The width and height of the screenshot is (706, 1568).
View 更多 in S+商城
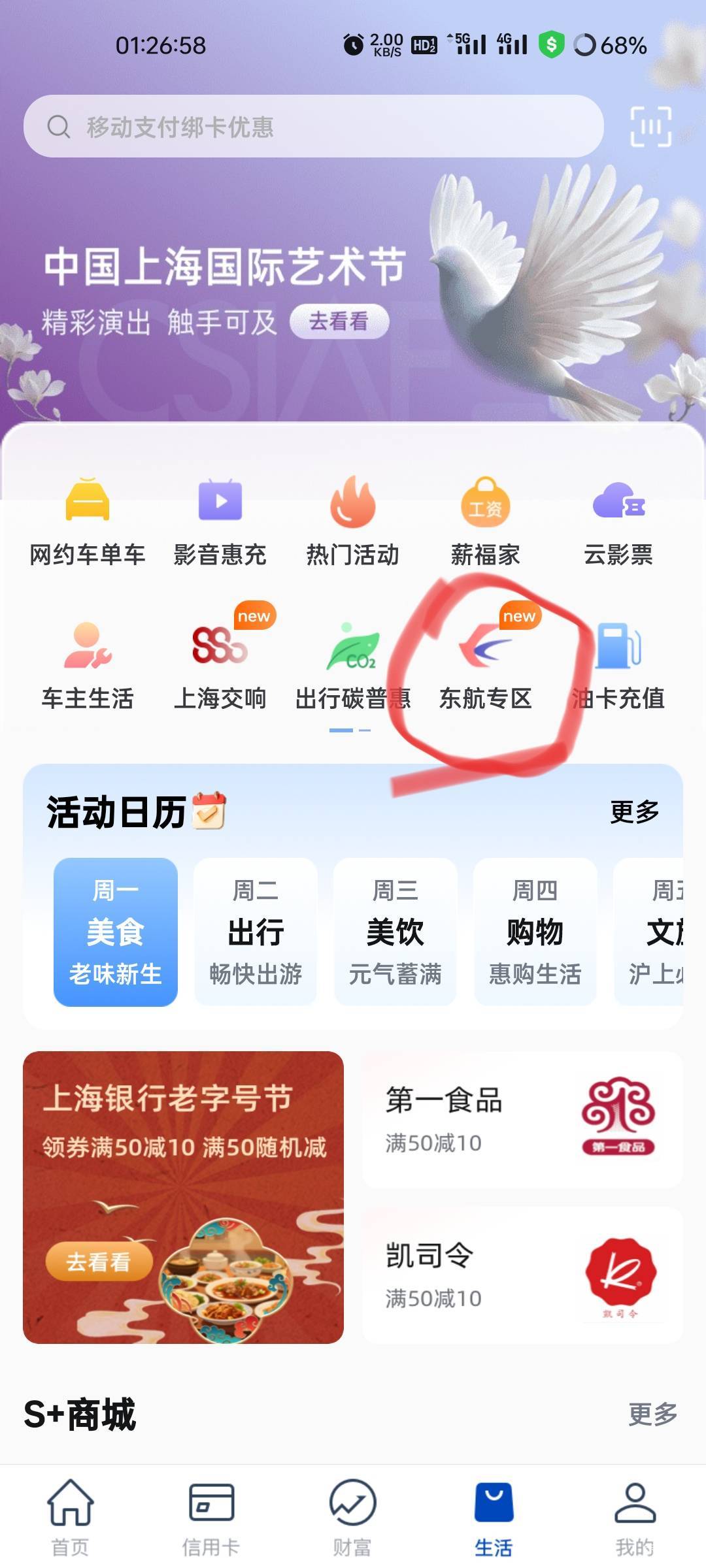[x=652, y=1414]
